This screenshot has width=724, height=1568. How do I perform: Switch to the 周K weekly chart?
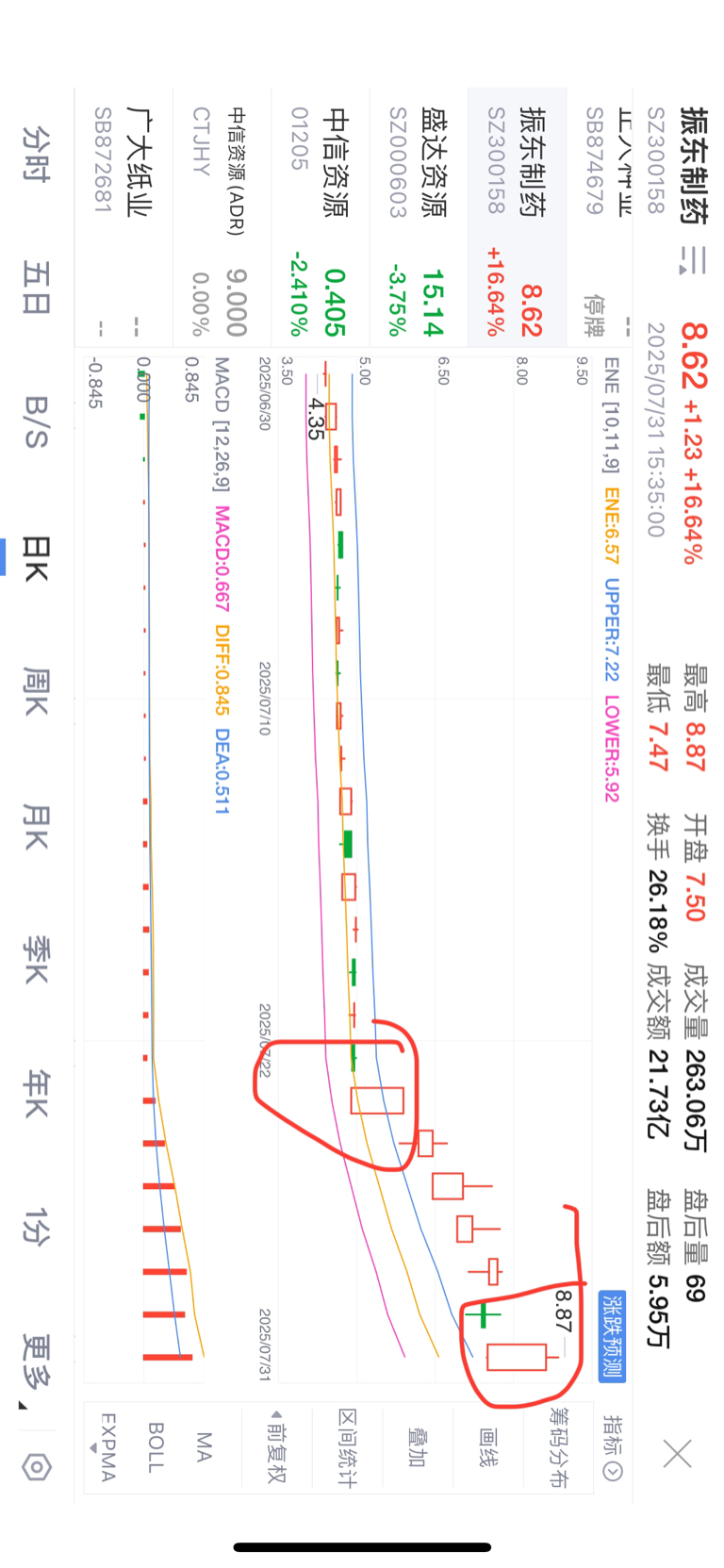pos(35,690)
